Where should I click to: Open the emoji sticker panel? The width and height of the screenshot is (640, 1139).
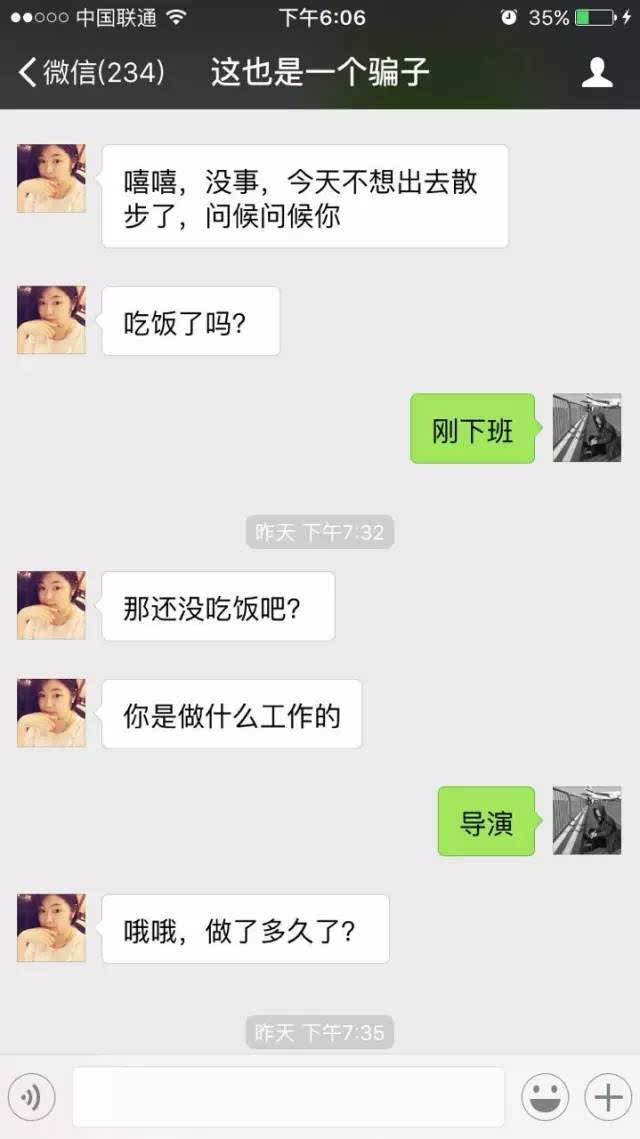coord(545,1097)
